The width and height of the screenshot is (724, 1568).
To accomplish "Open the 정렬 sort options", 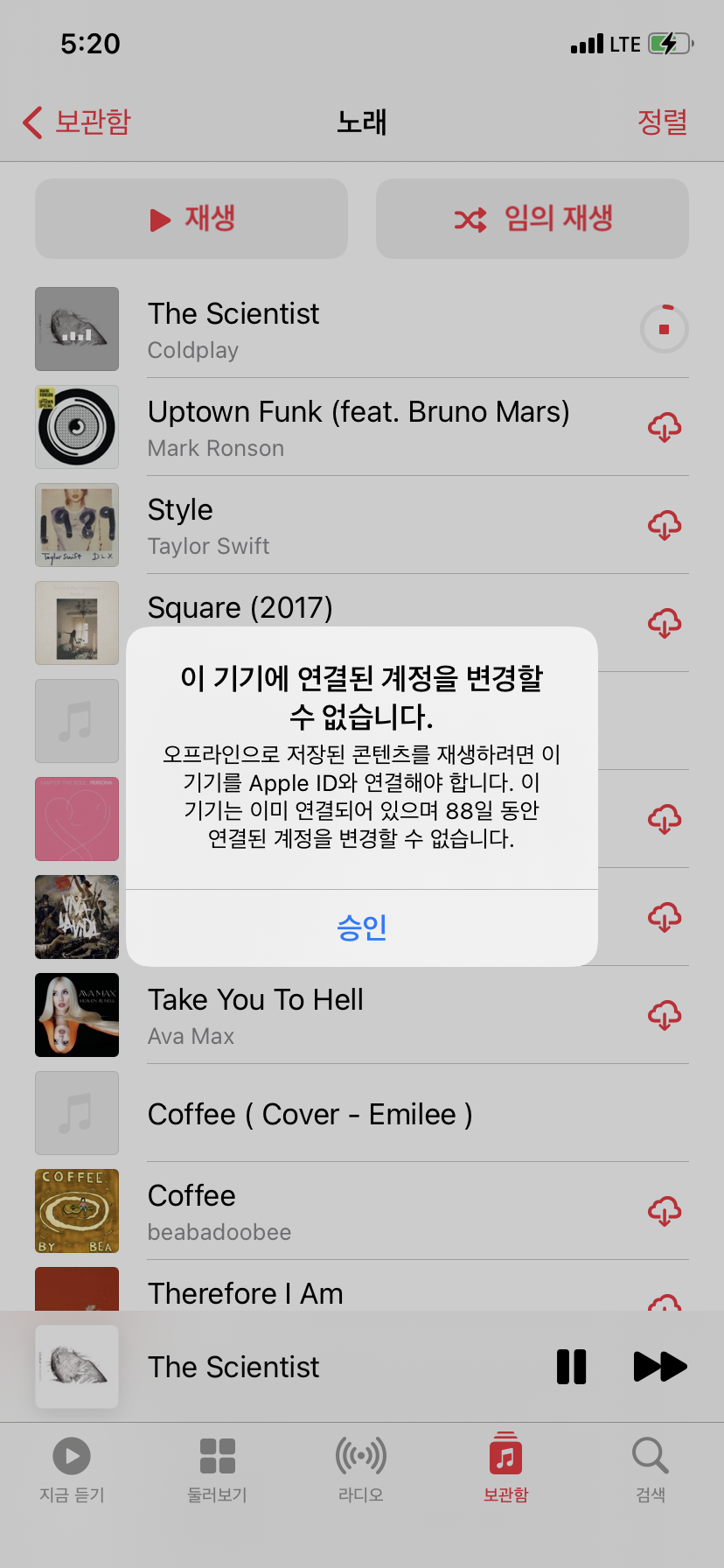I will point(662,122).
